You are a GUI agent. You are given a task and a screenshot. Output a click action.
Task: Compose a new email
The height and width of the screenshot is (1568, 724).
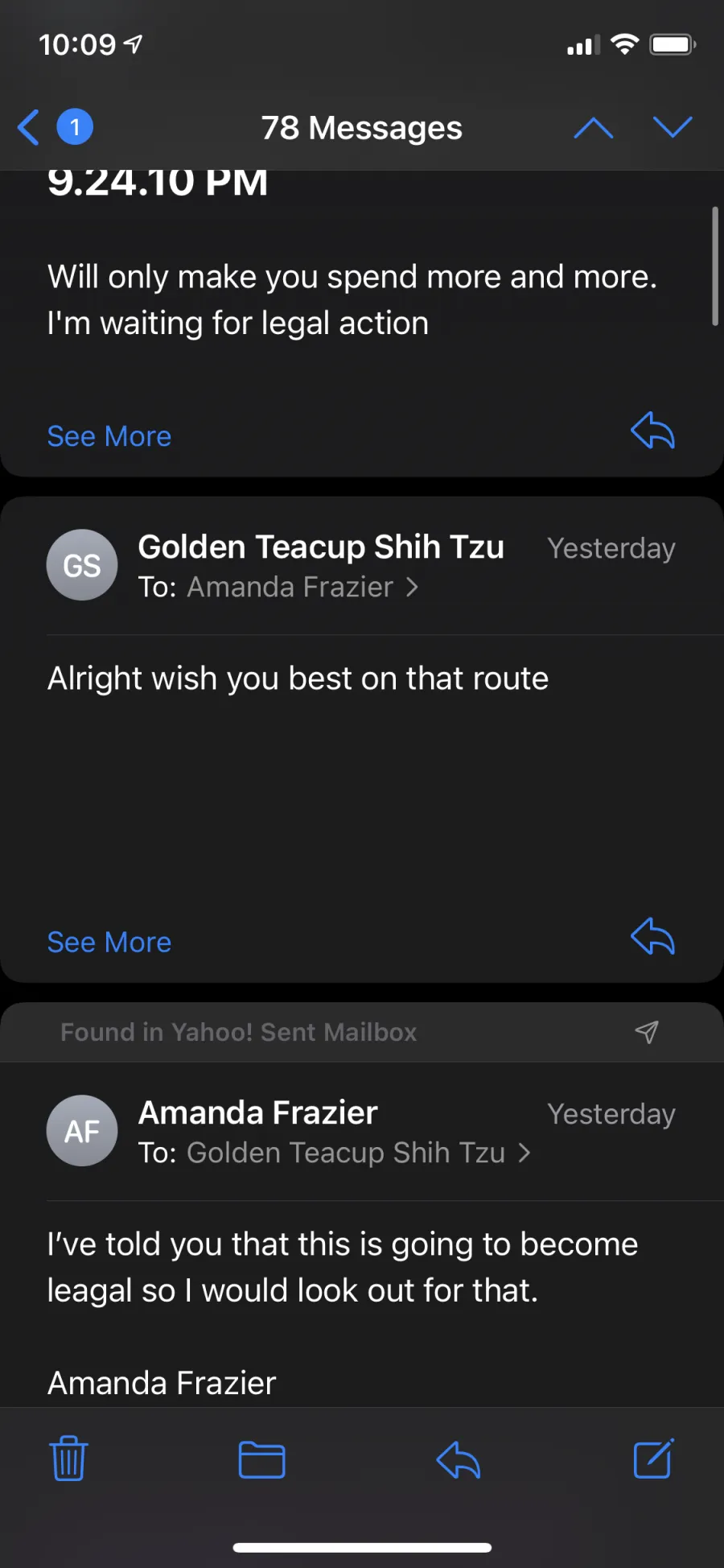point(654,1459)
